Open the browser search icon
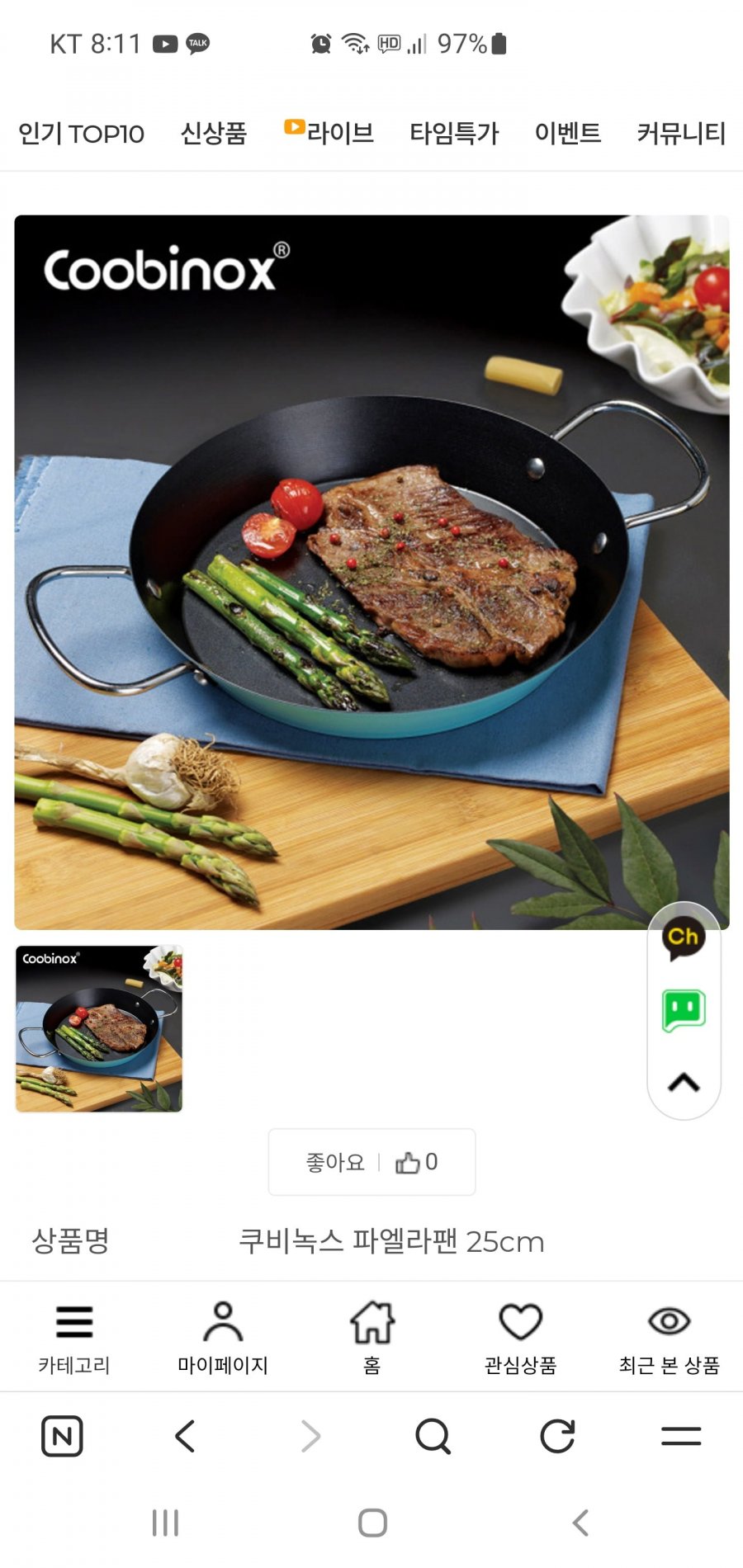743x1568 pixels. tap(433, 1436)
